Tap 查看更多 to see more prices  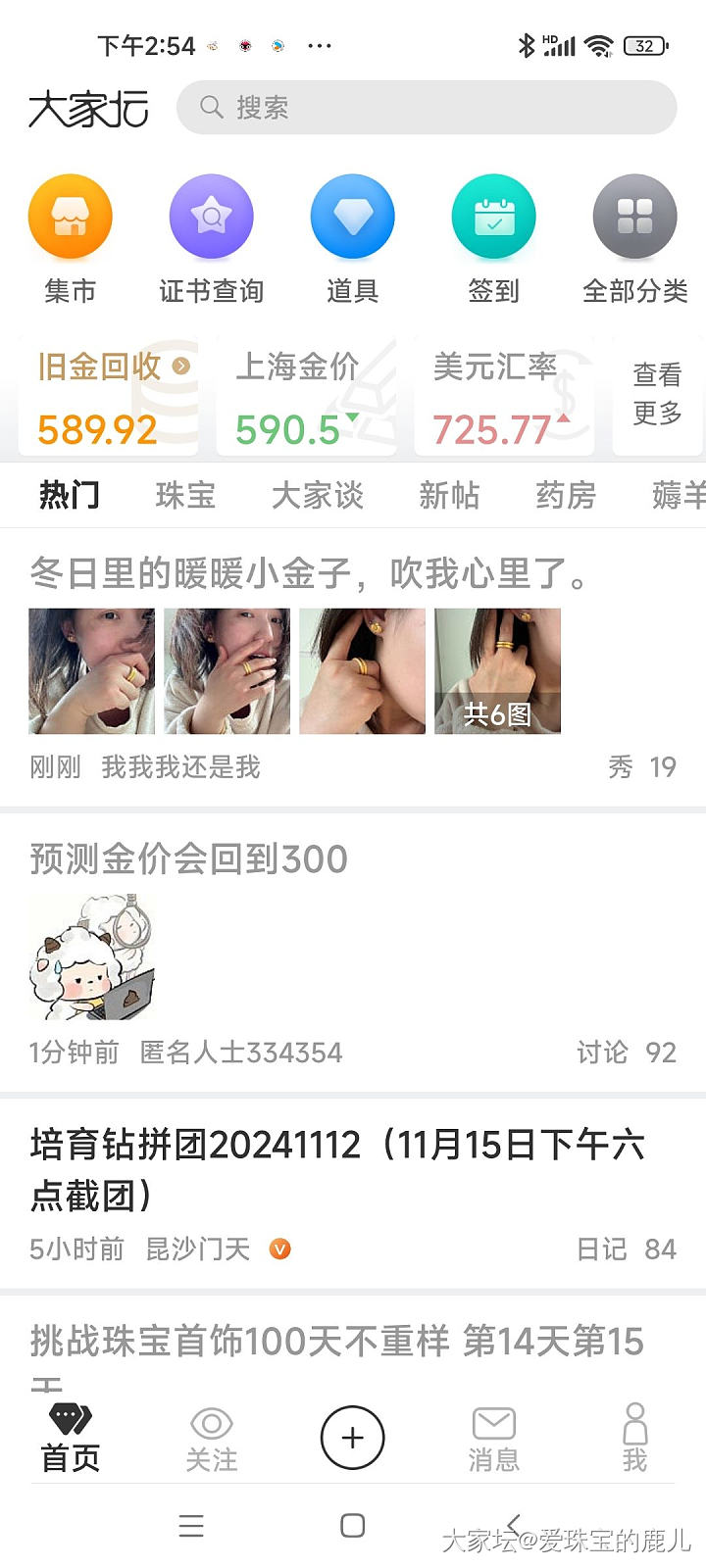(x=656, y=394)
